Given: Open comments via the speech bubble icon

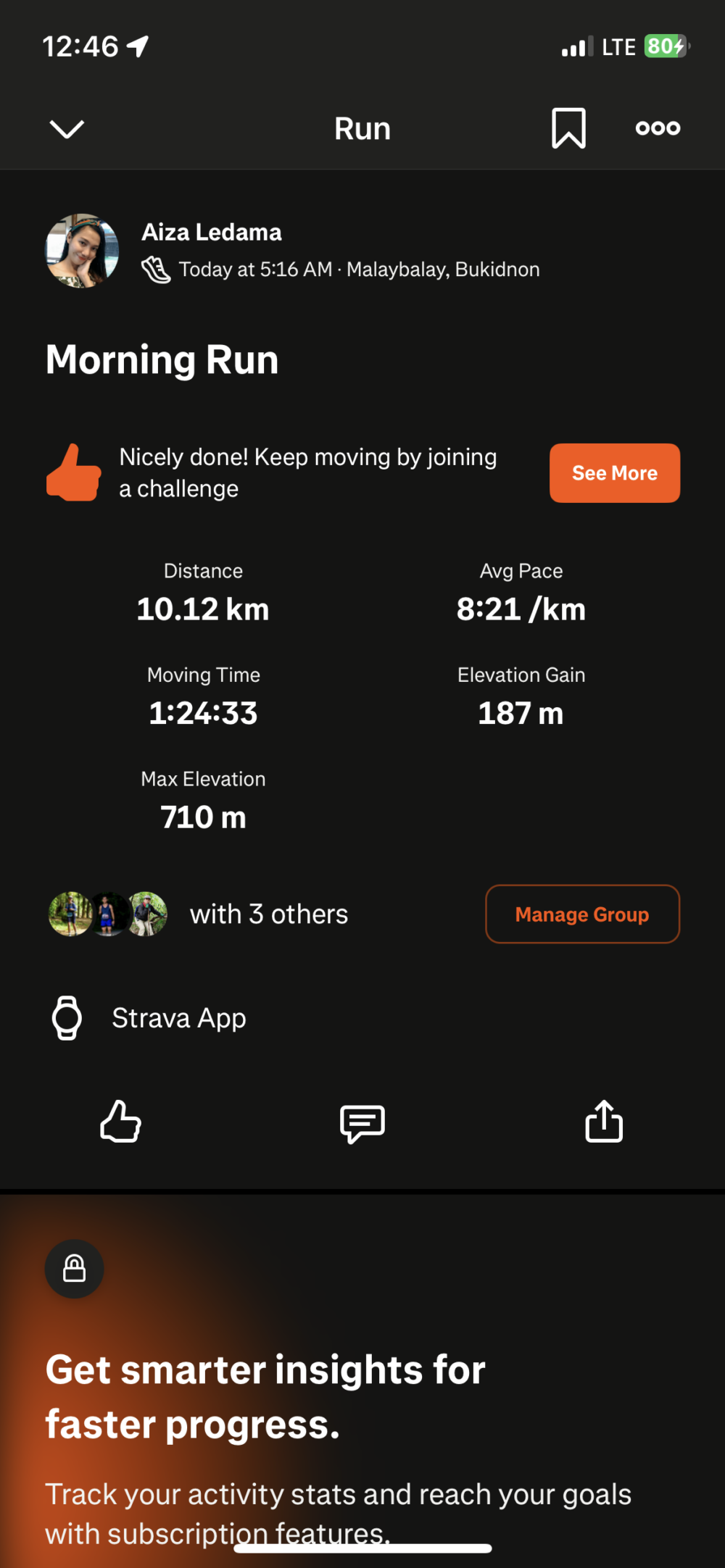Looking at the screenshot, I should [362, 1122].
